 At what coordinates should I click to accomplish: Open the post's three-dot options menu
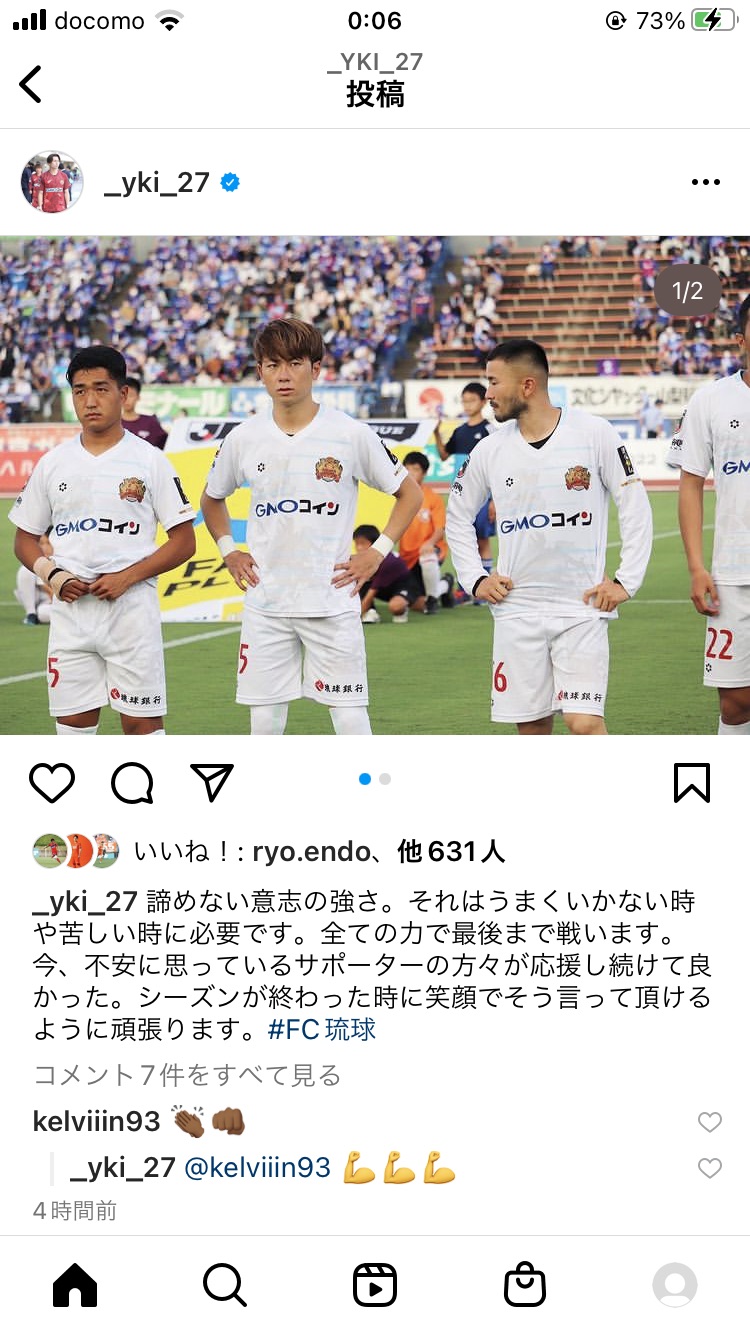coord(705,182)
